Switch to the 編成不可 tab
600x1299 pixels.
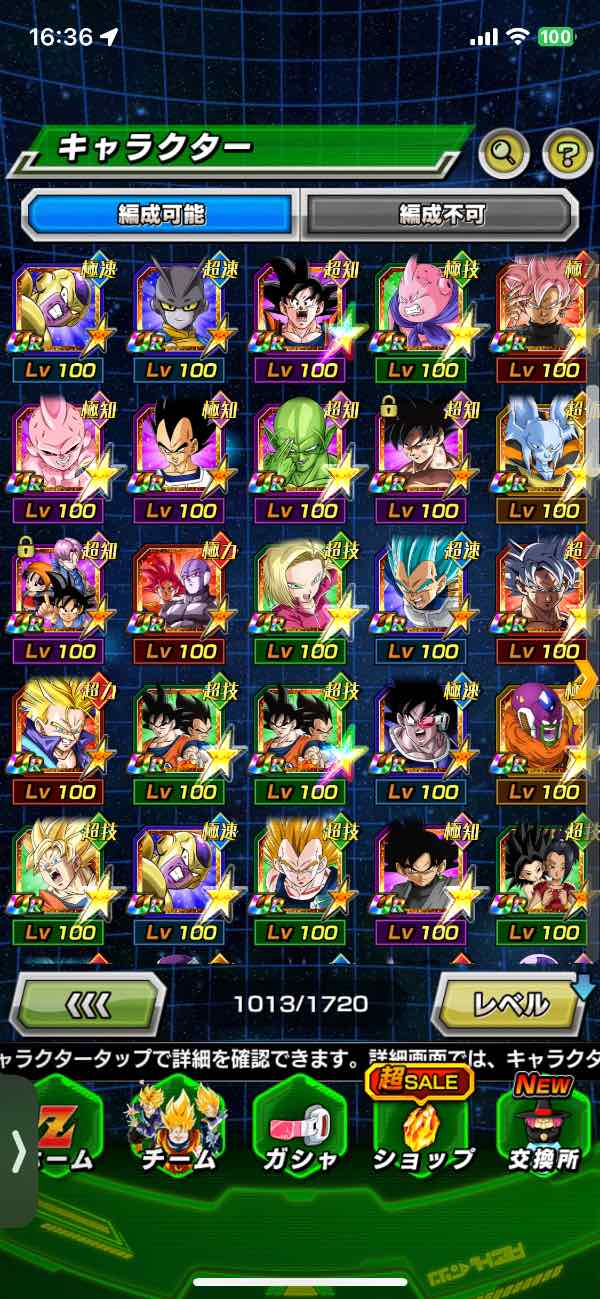[441, 213]
